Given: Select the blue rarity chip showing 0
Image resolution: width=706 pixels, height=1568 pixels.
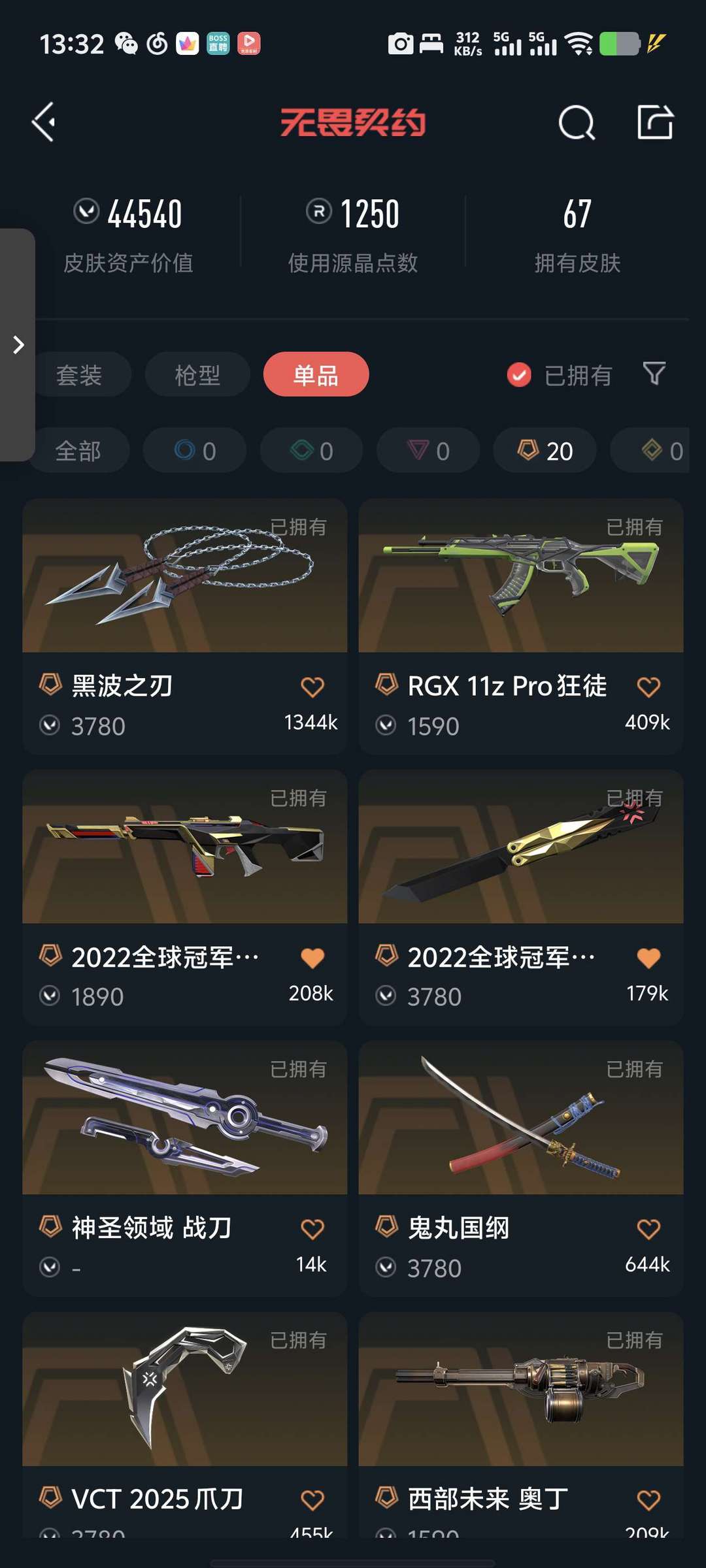Looking at the screenshot, I should (x=195, y=451).
